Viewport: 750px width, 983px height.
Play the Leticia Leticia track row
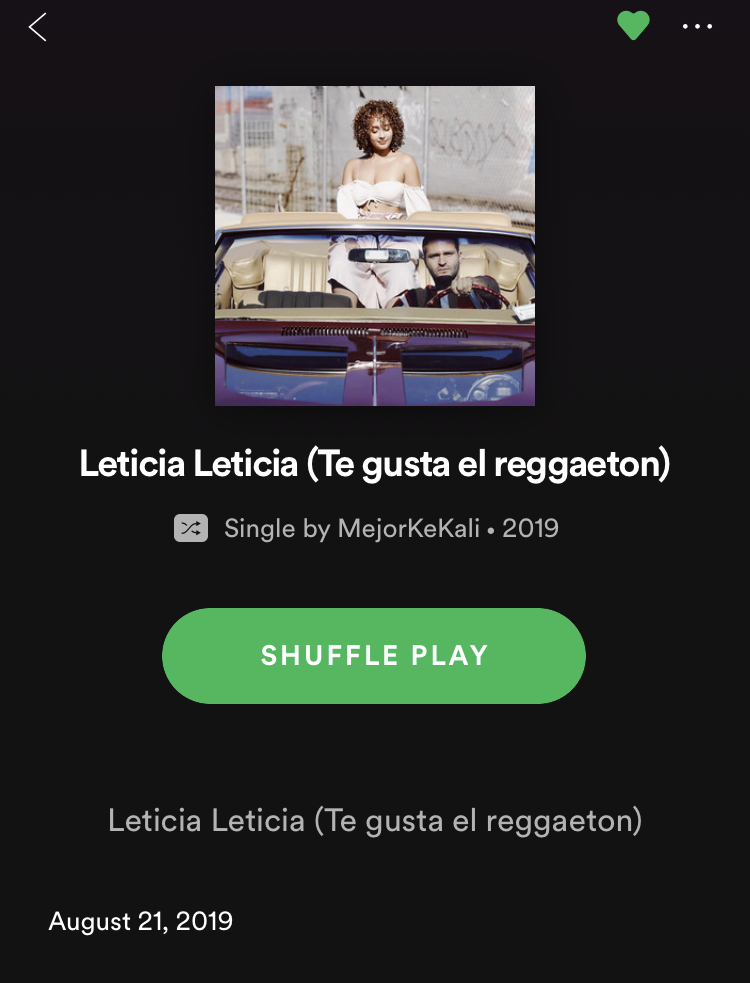374,821
